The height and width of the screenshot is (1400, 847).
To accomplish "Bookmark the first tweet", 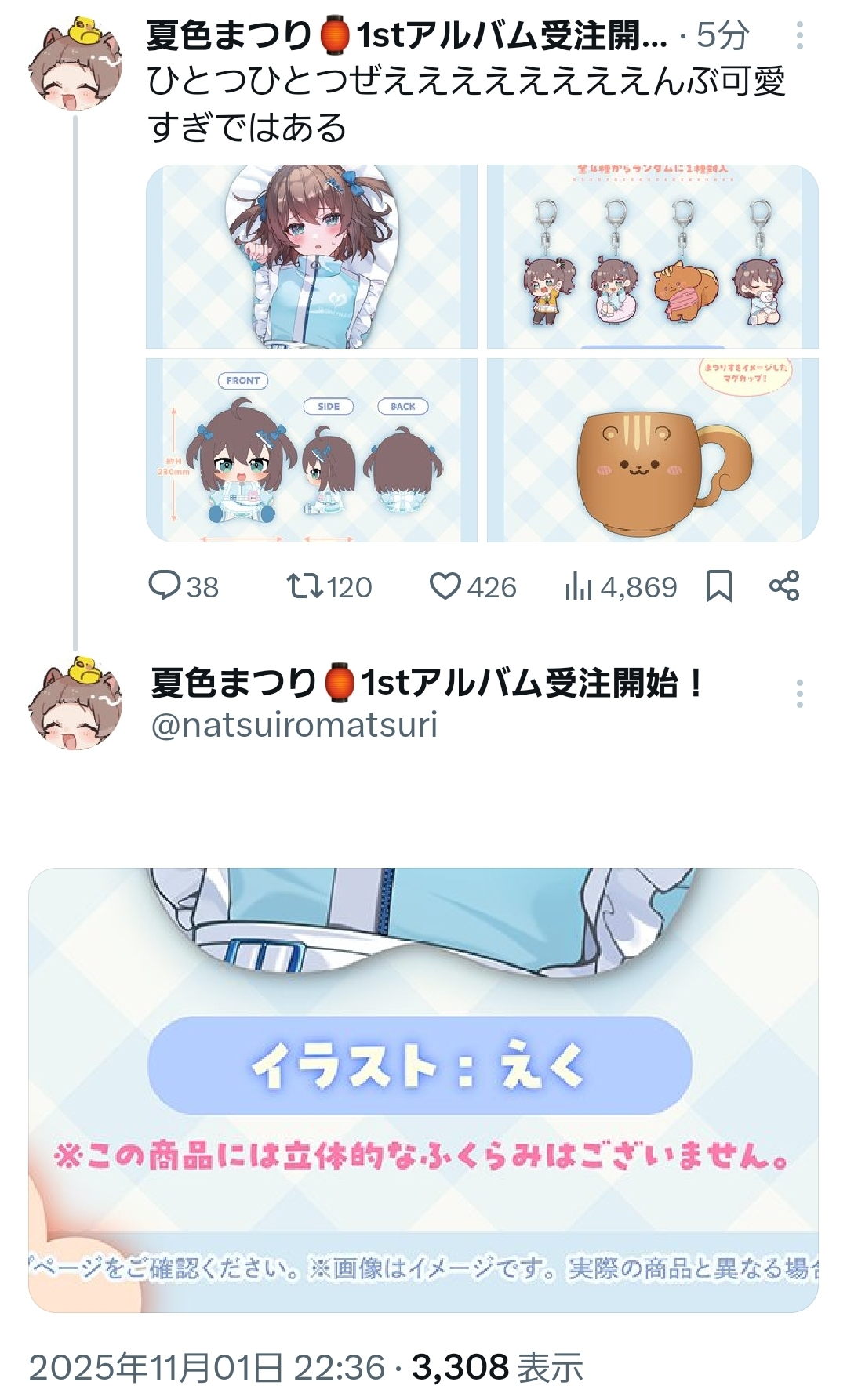I will tap(719, 586).
